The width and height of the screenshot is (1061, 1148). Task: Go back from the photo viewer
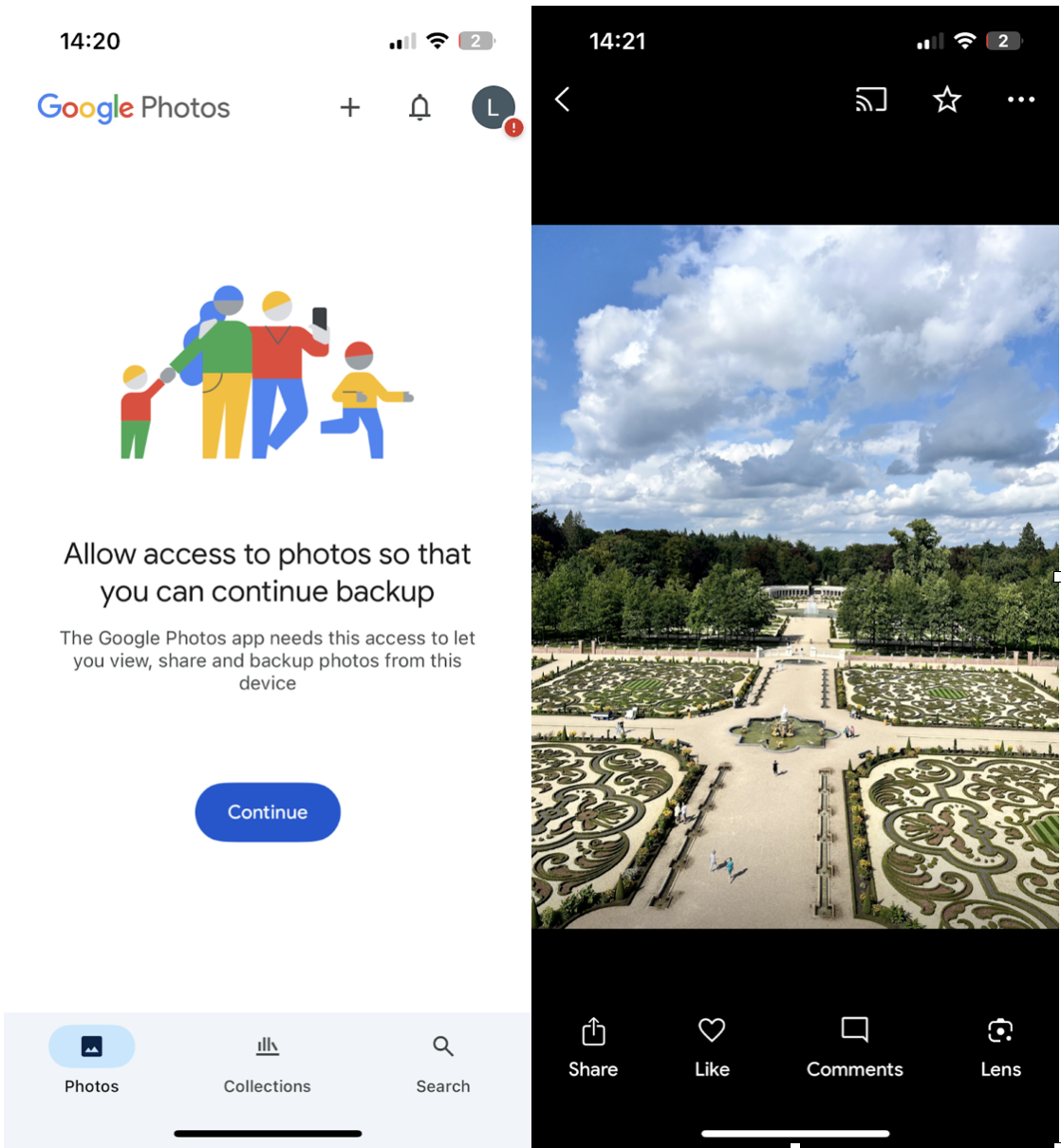pyautogui.click(x=563, y=100)
